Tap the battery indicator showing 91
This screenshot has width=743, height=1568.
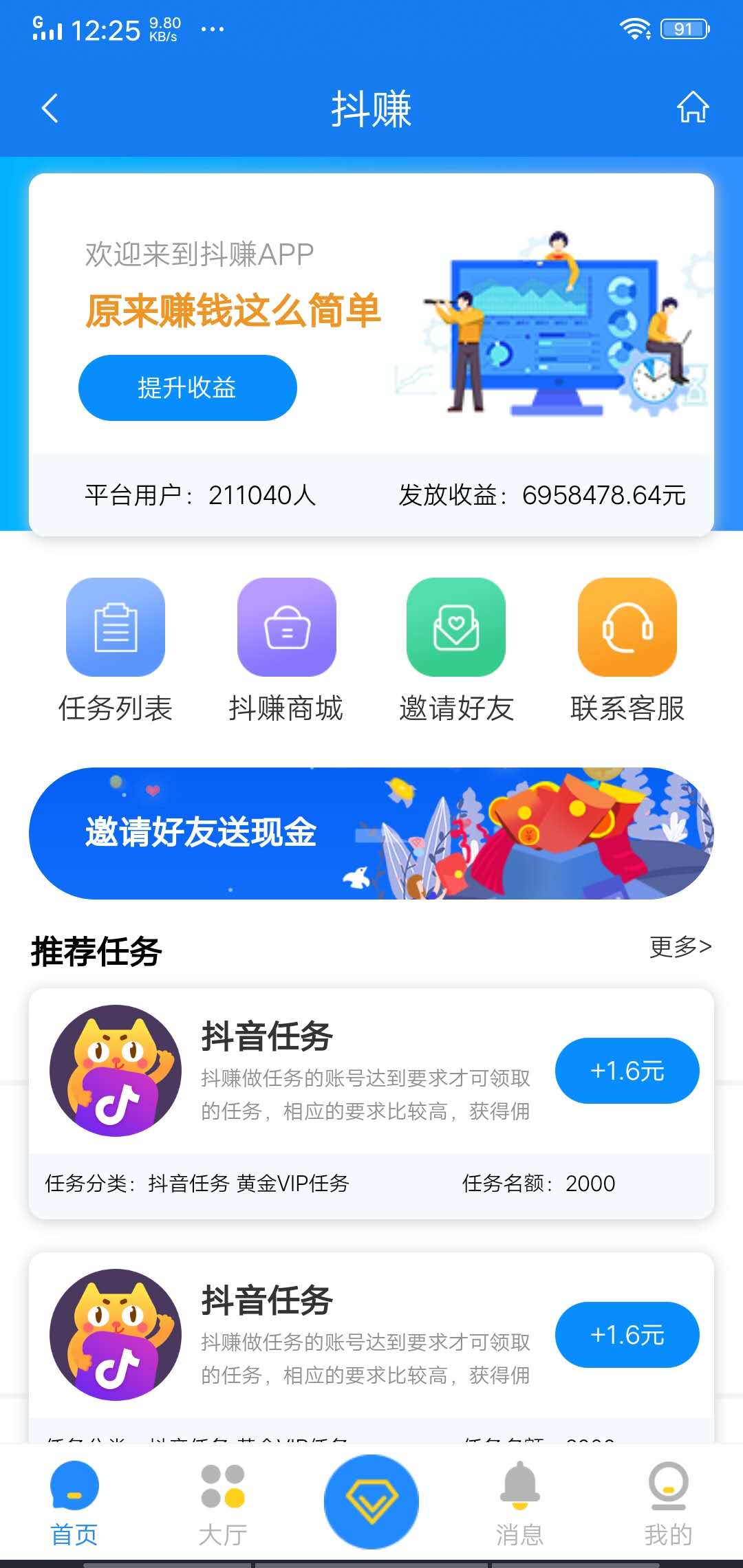tap(683, 28)
